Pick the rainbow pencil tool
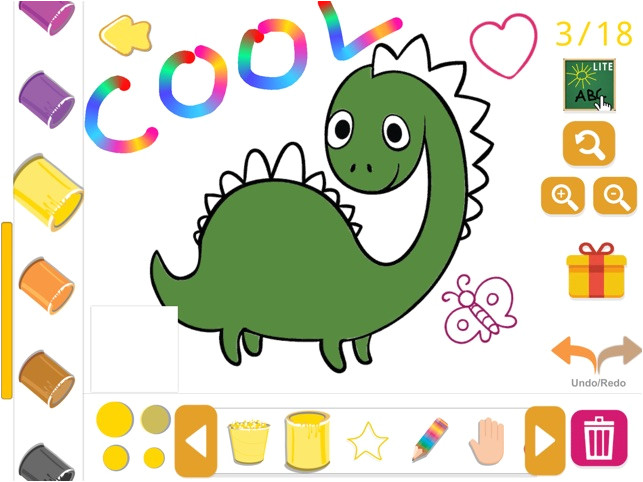Image resolution: width=643 pixels, height=482 pixels. (429, 440)
